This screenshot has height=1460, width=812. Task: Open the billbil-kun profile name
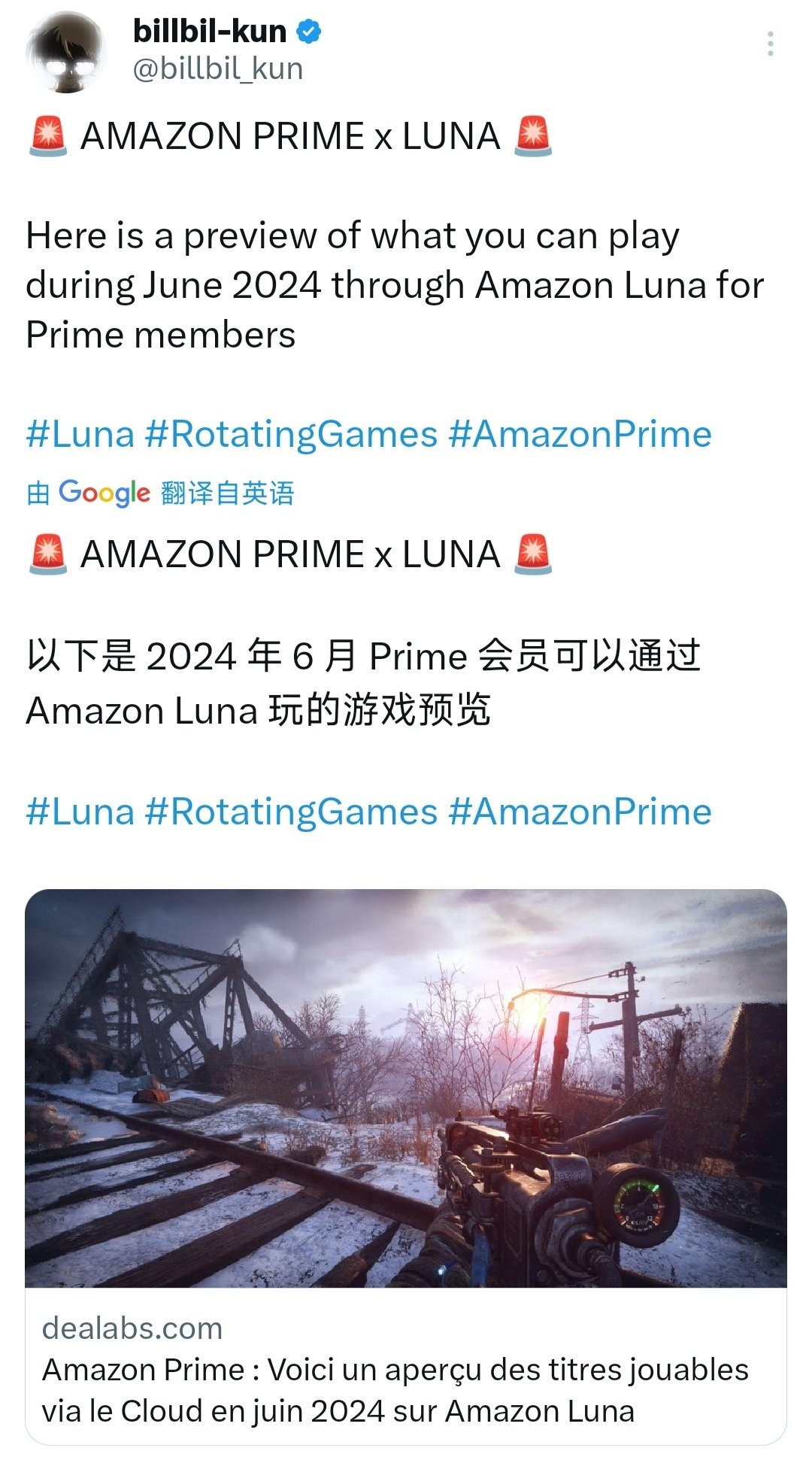(x=210, y=32)
